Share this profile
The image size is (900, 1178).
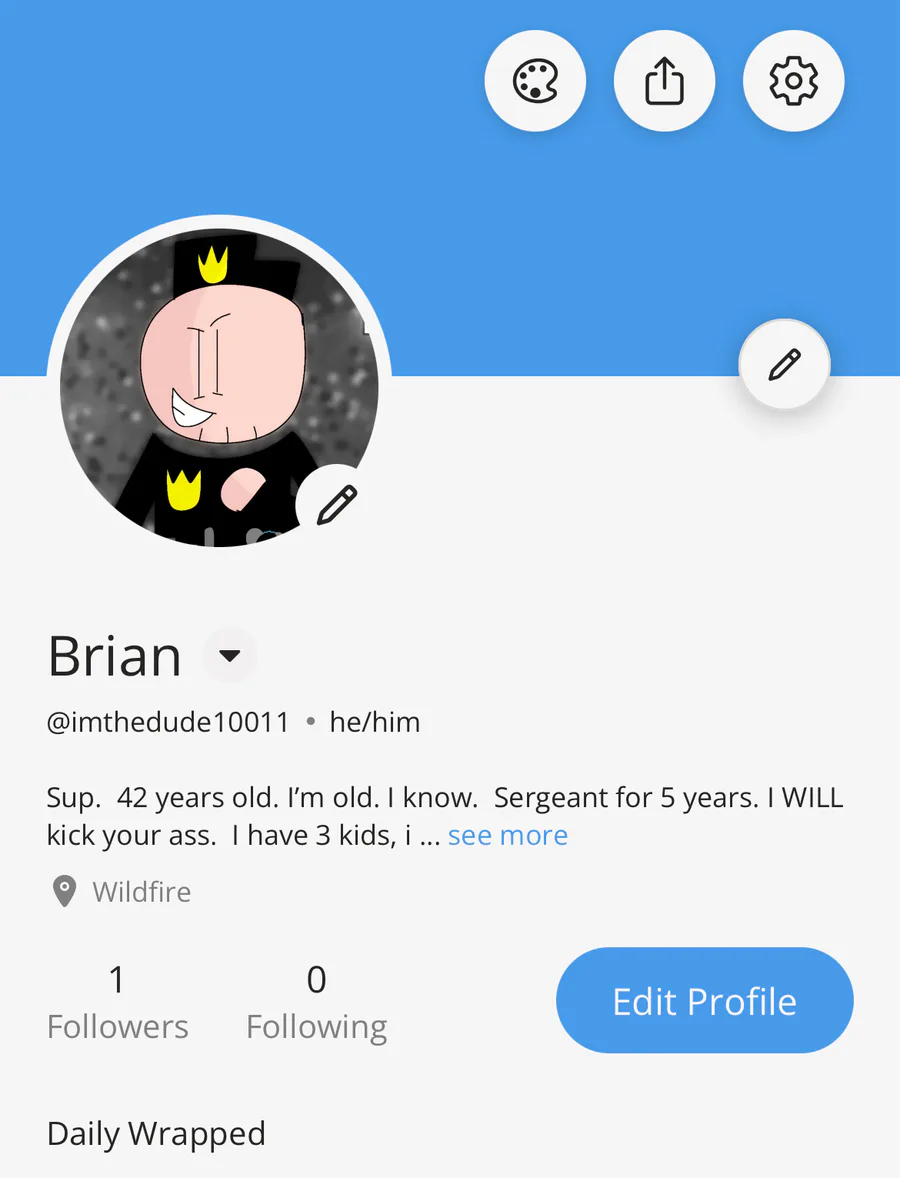[664, 82]
